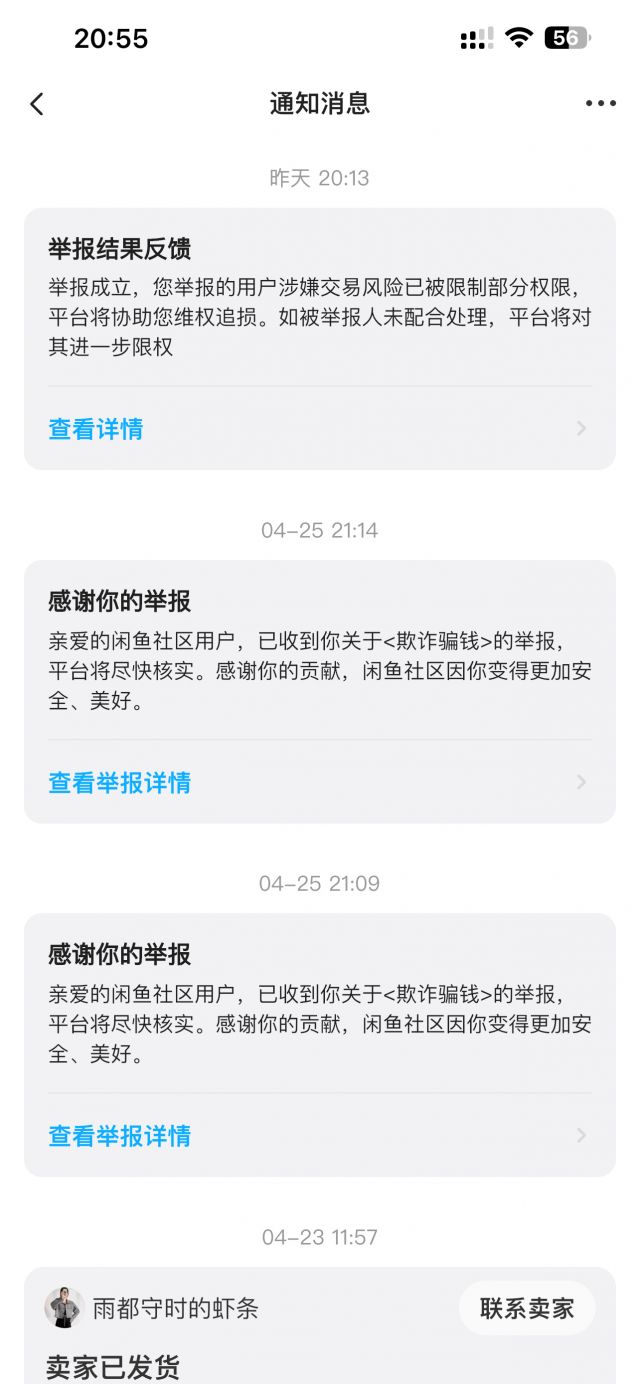The height and width of the screenshot is (1384, 640).
Task: Tap the 联系卖家 button
Action: (x=527, y=1308)
